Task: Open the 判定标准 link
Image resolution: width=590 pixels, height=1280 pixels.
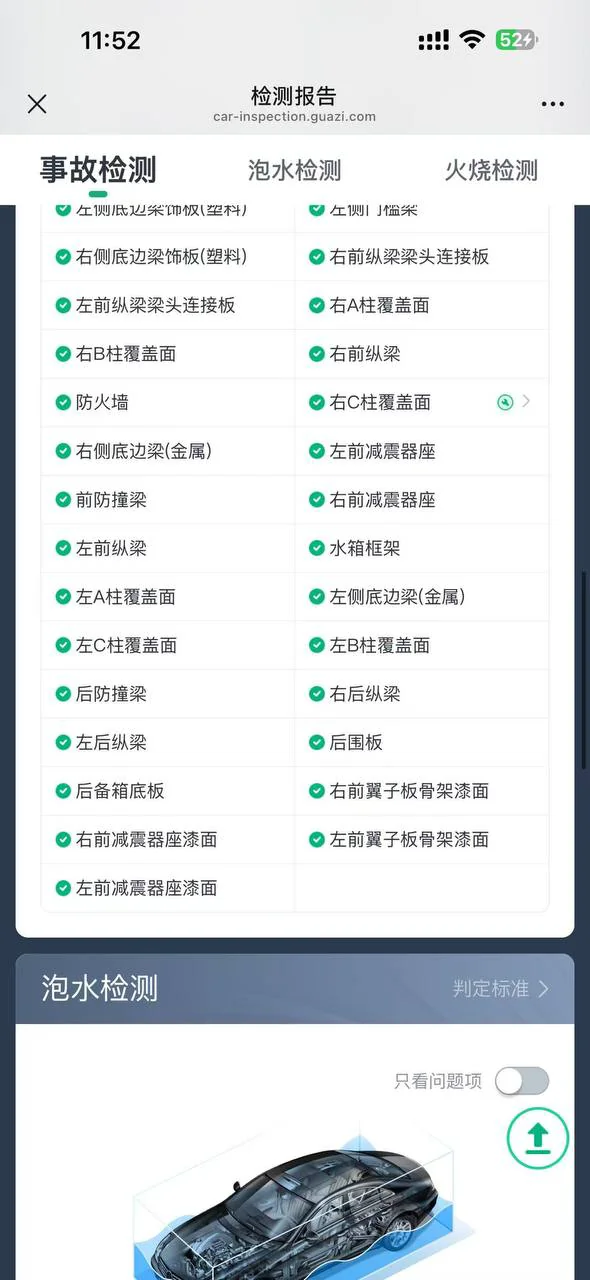Action: click(501, 989)
